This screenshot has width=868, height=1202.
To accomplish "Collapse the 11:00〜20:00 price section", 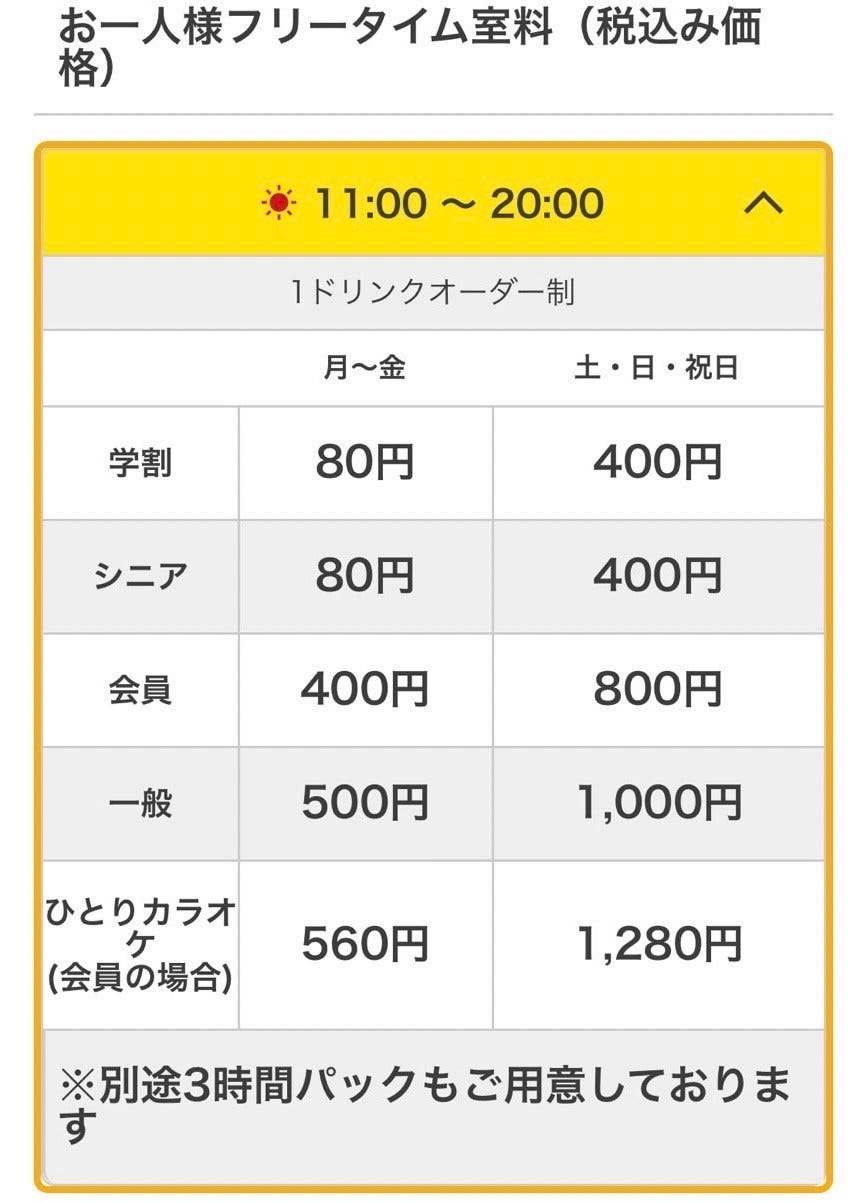I will 764,203.
